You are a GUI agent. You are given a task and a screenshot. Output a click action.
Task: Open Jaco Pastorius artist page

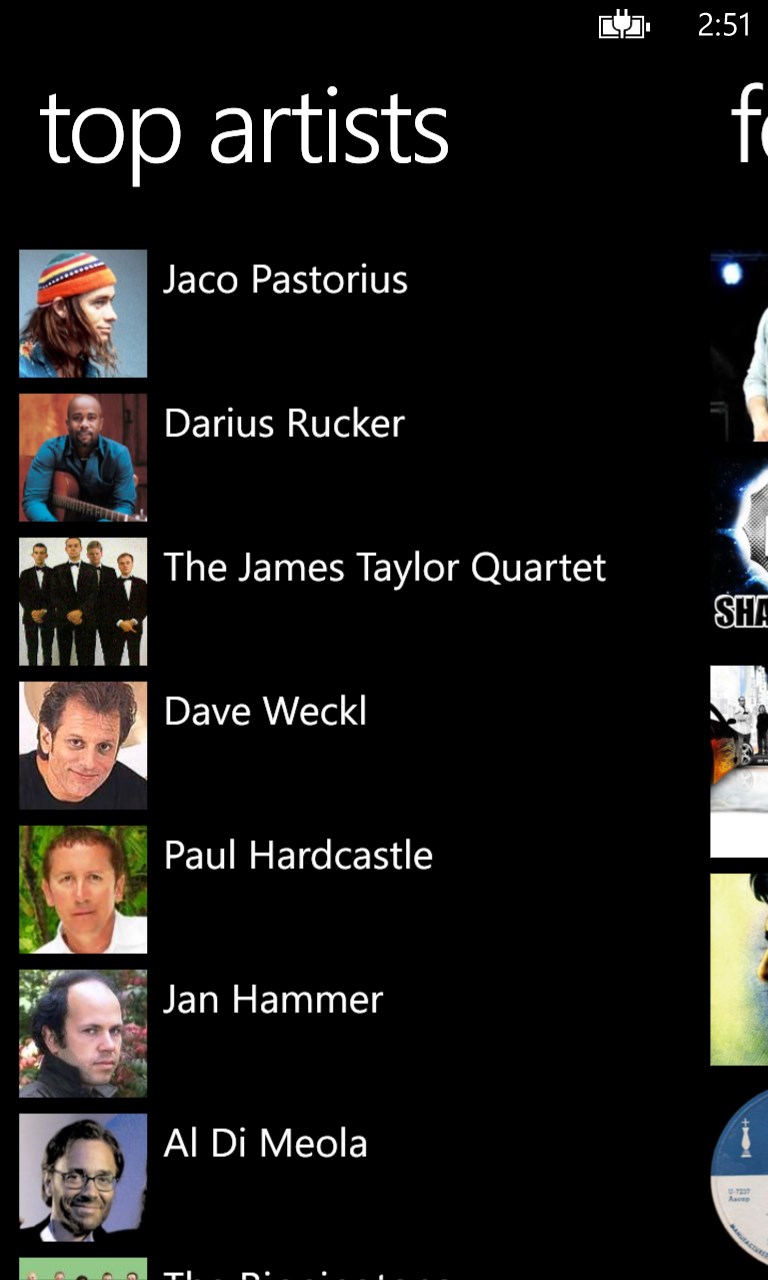click(x=286, y=281)
